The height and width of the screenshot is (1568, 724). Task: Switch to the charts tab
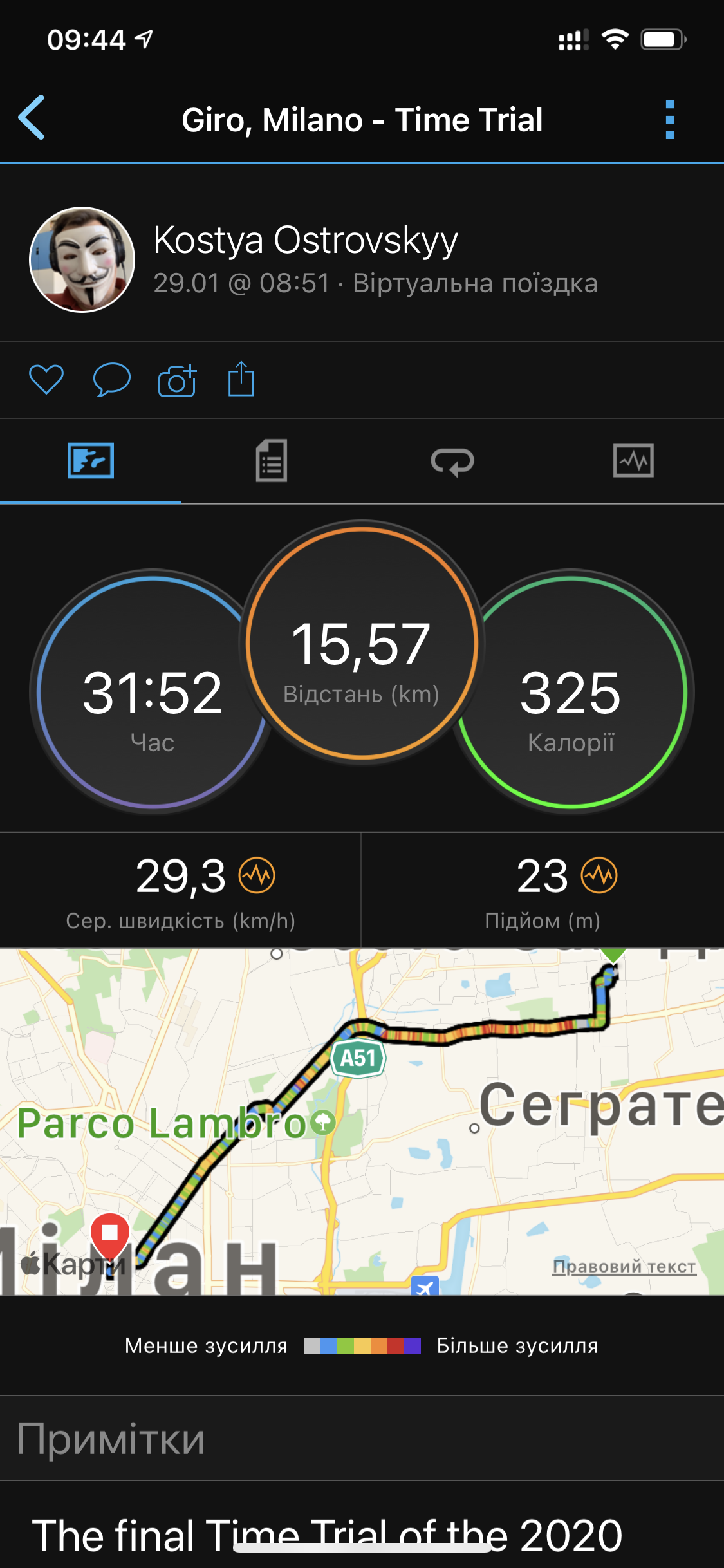click(x=633, y=461)
